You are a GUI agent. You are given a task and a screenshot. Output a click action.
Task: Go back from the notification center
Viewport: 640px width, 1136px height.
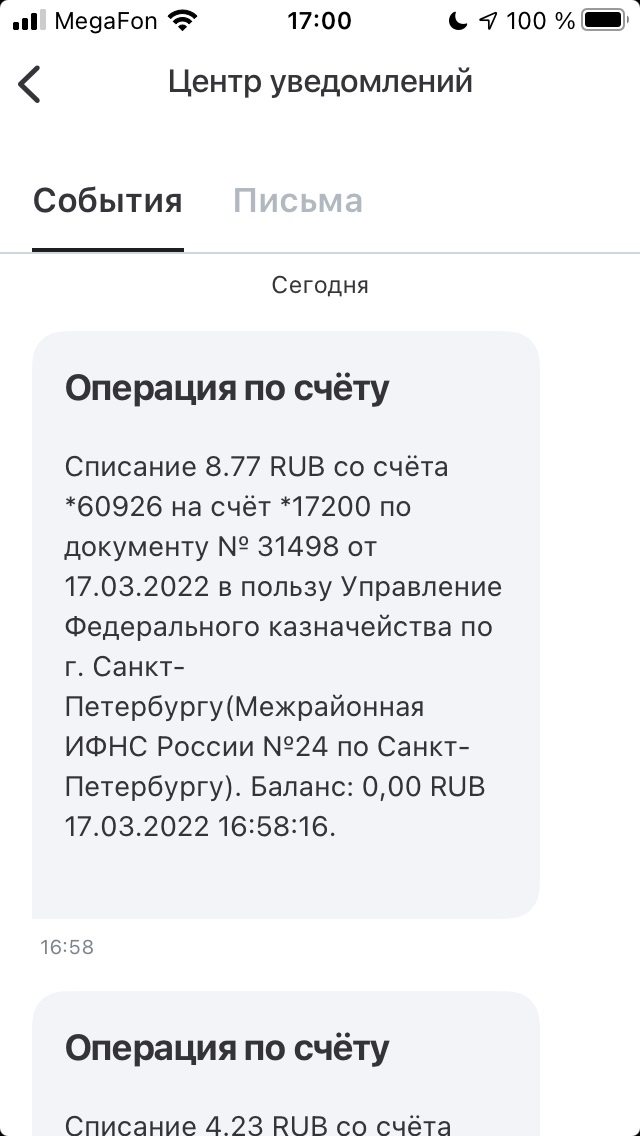[29, 84]
